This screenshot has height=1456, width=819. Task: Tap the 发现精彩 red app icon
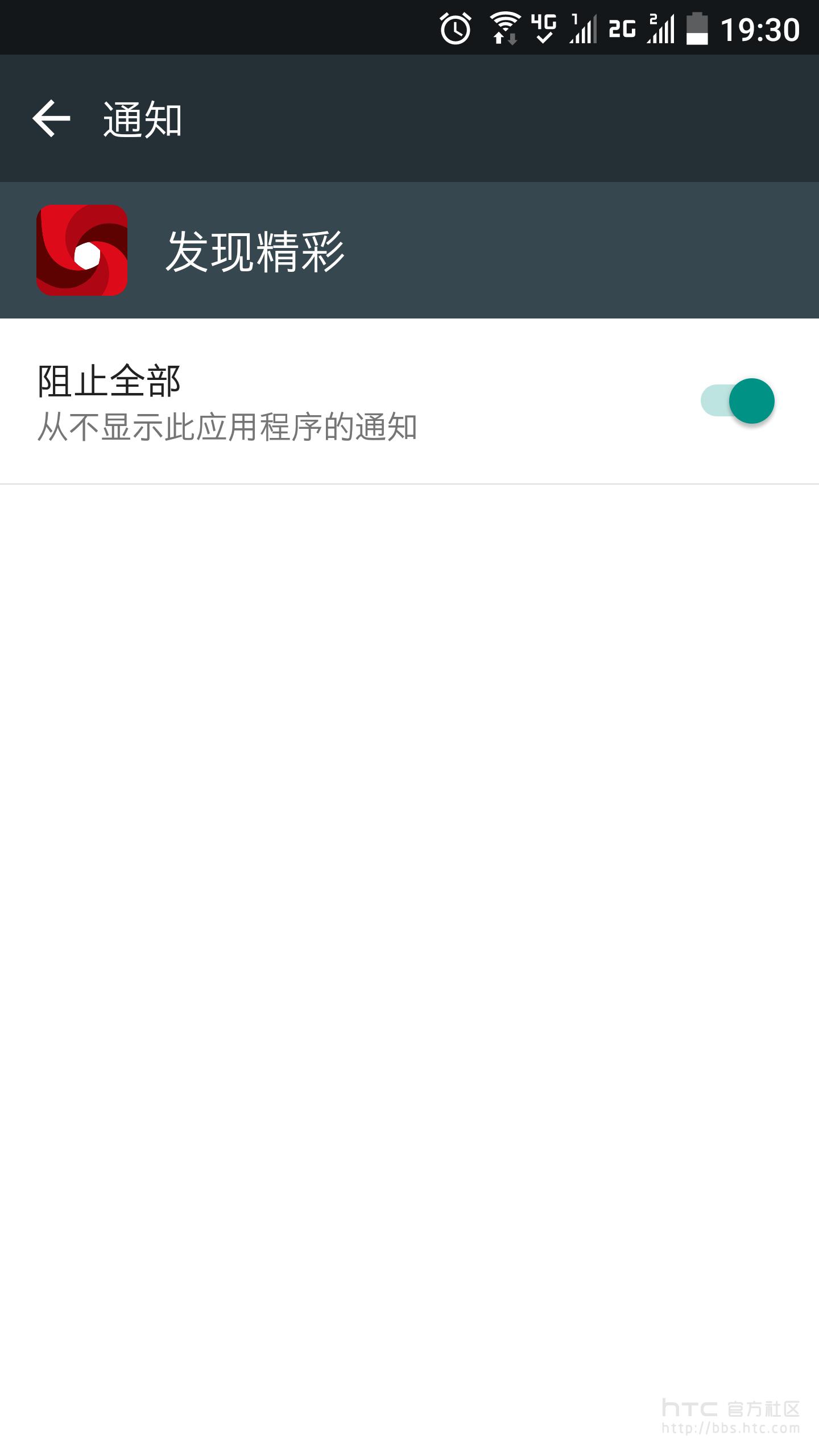[81, 250]
